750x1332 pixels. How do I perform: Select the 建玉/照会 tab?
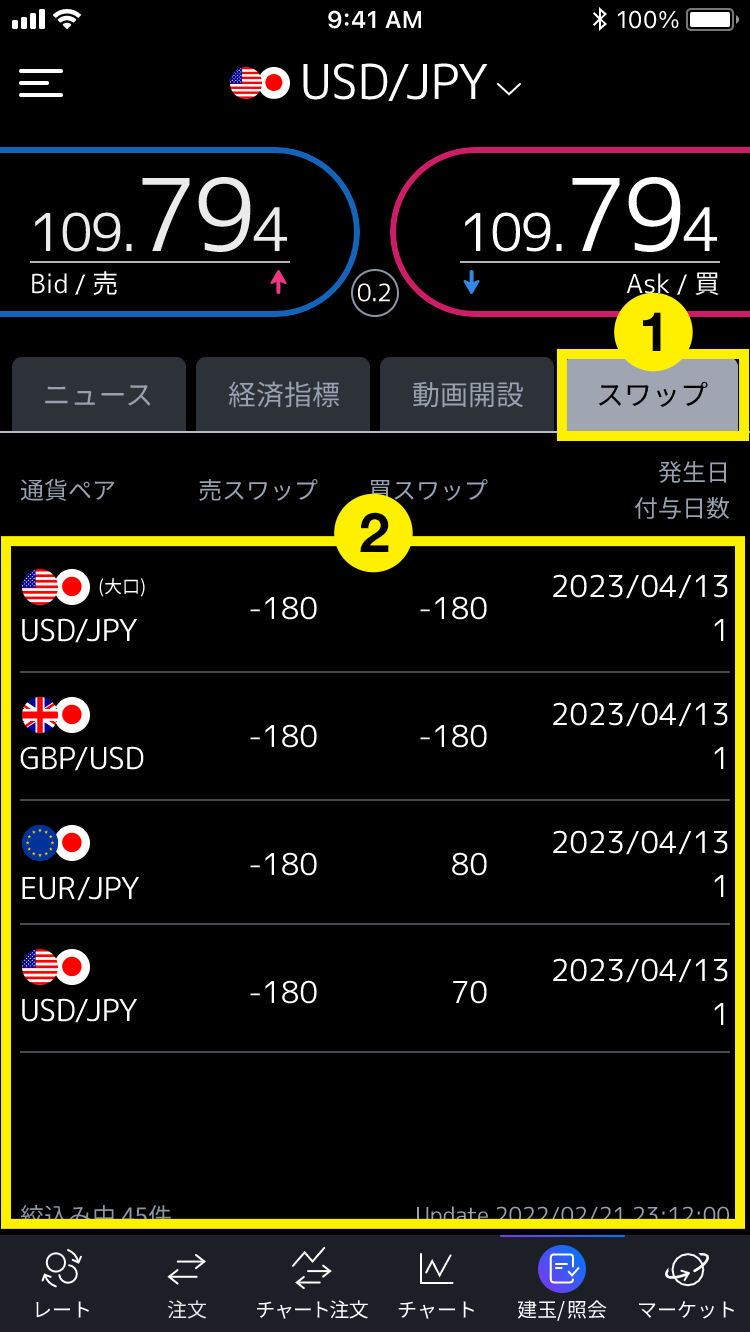tap(562, 1284)
